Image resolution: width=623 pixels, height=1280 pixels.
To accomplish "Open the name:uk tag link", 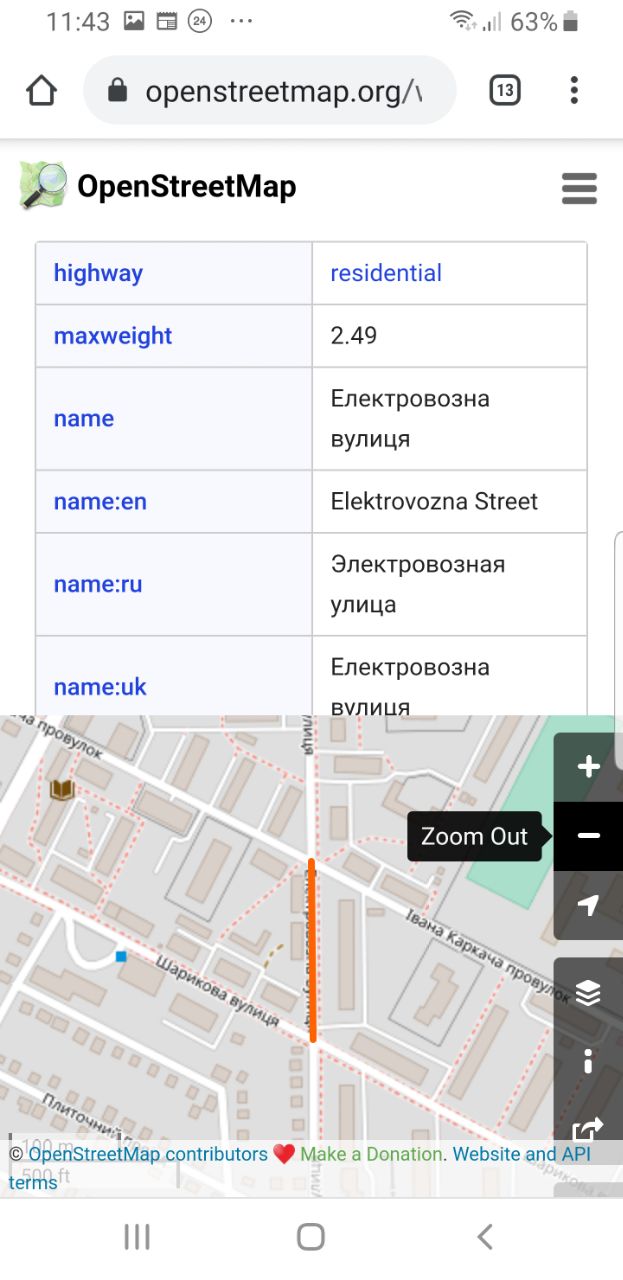I will point(100,687).
